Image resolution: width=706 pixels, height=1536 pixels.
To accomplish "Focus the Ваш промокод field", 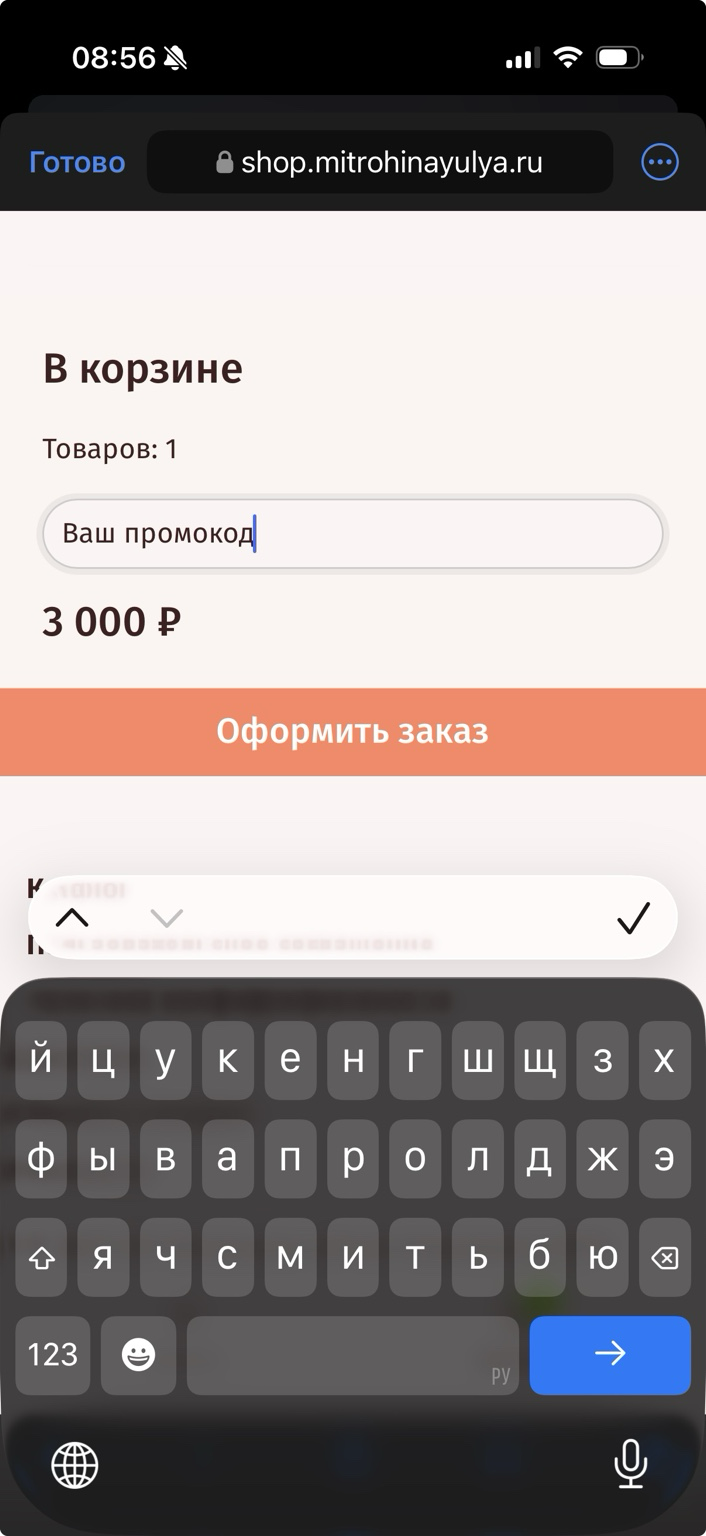I will coord(352,534).
